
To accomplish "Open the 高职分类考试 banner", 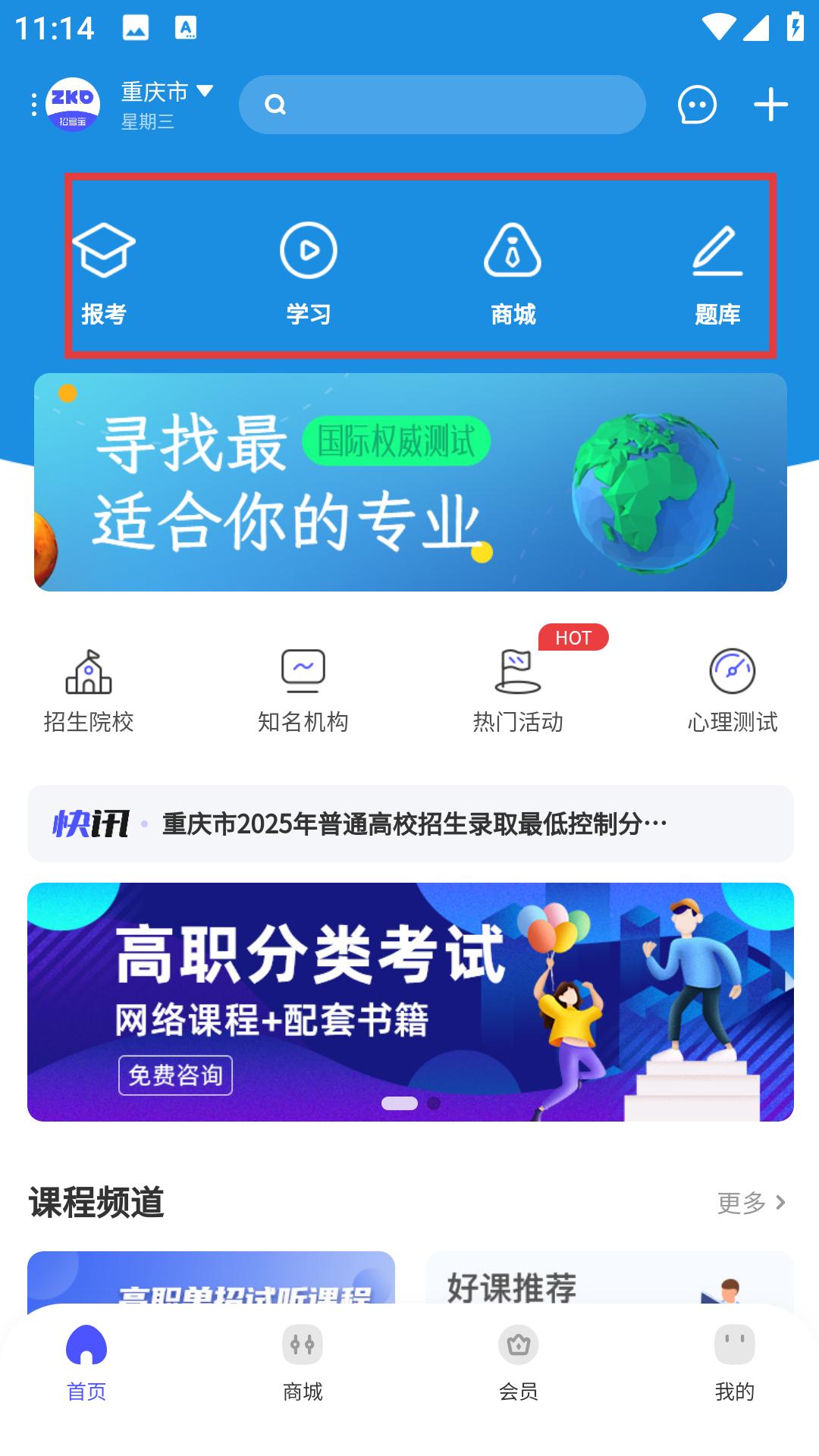I will (x=410, y=1001).
